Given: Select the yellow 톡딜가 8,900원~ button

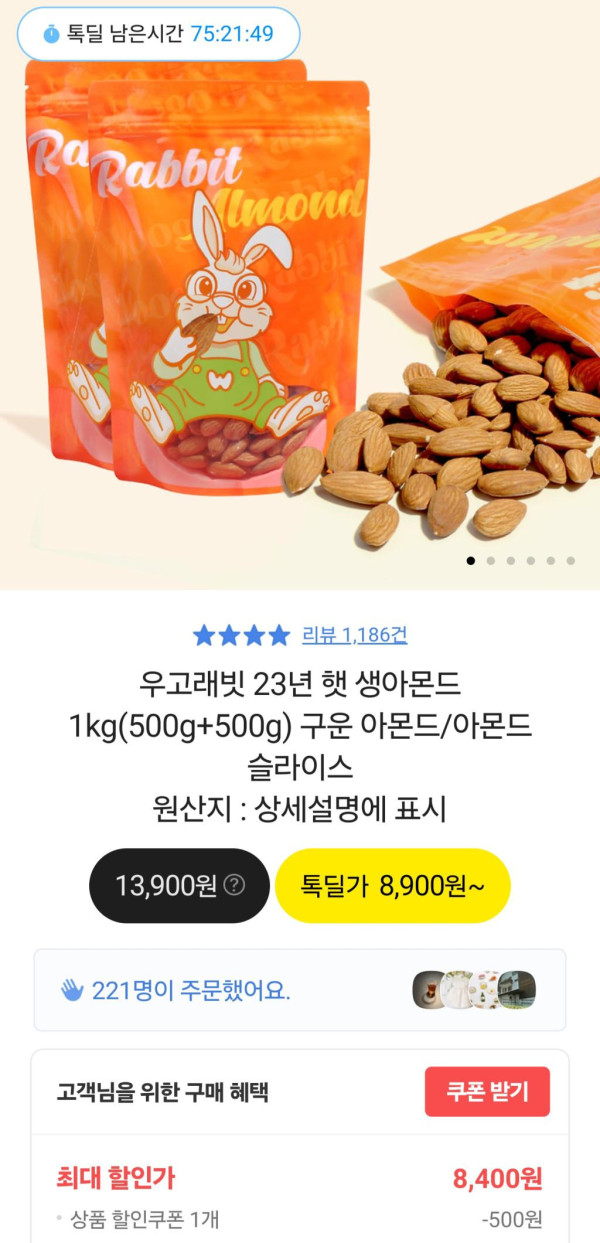Looking at the screenshot, I should coord(393,885).
